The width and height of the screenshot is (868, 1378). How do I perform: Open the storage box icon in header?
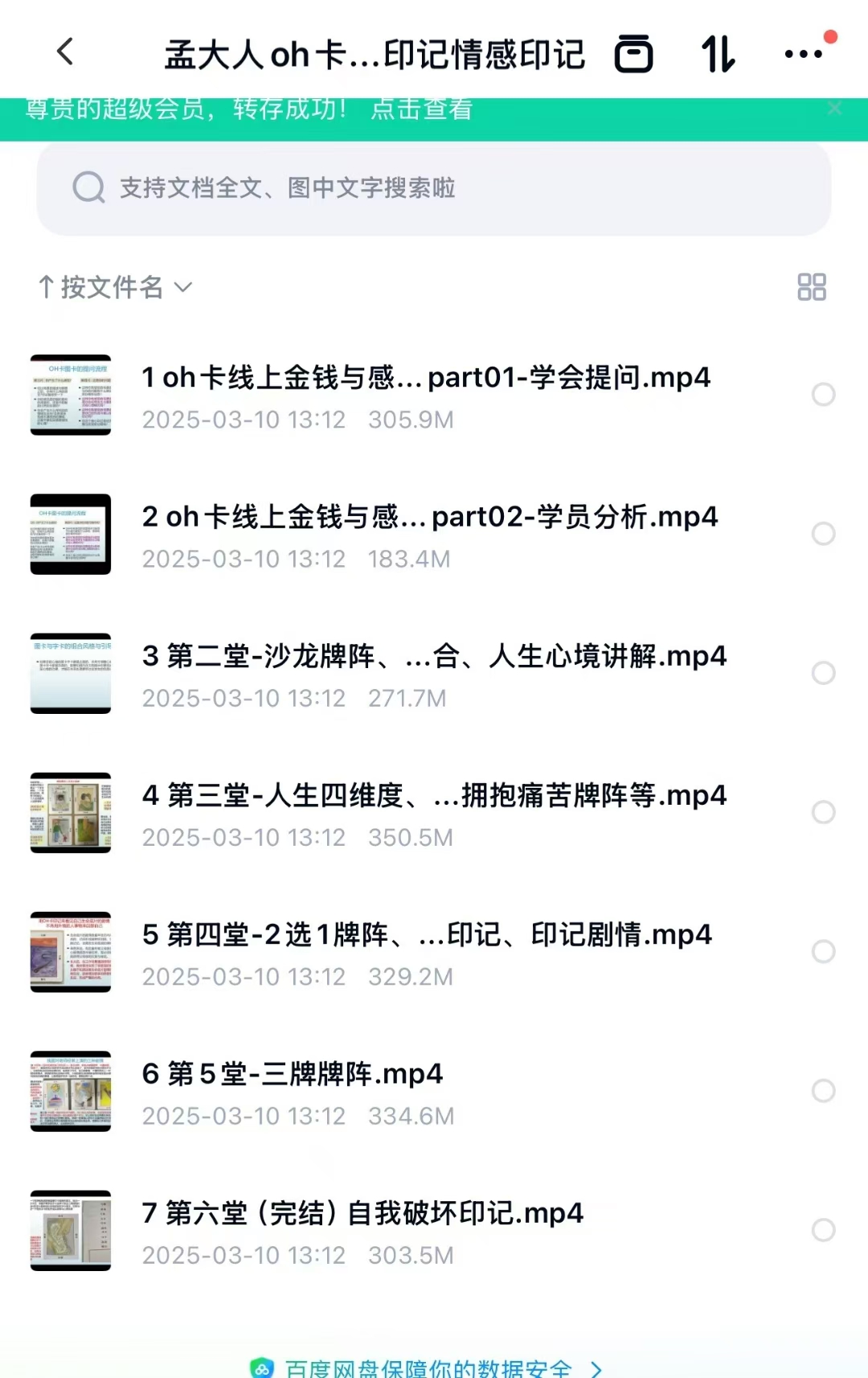coord(633,55)
